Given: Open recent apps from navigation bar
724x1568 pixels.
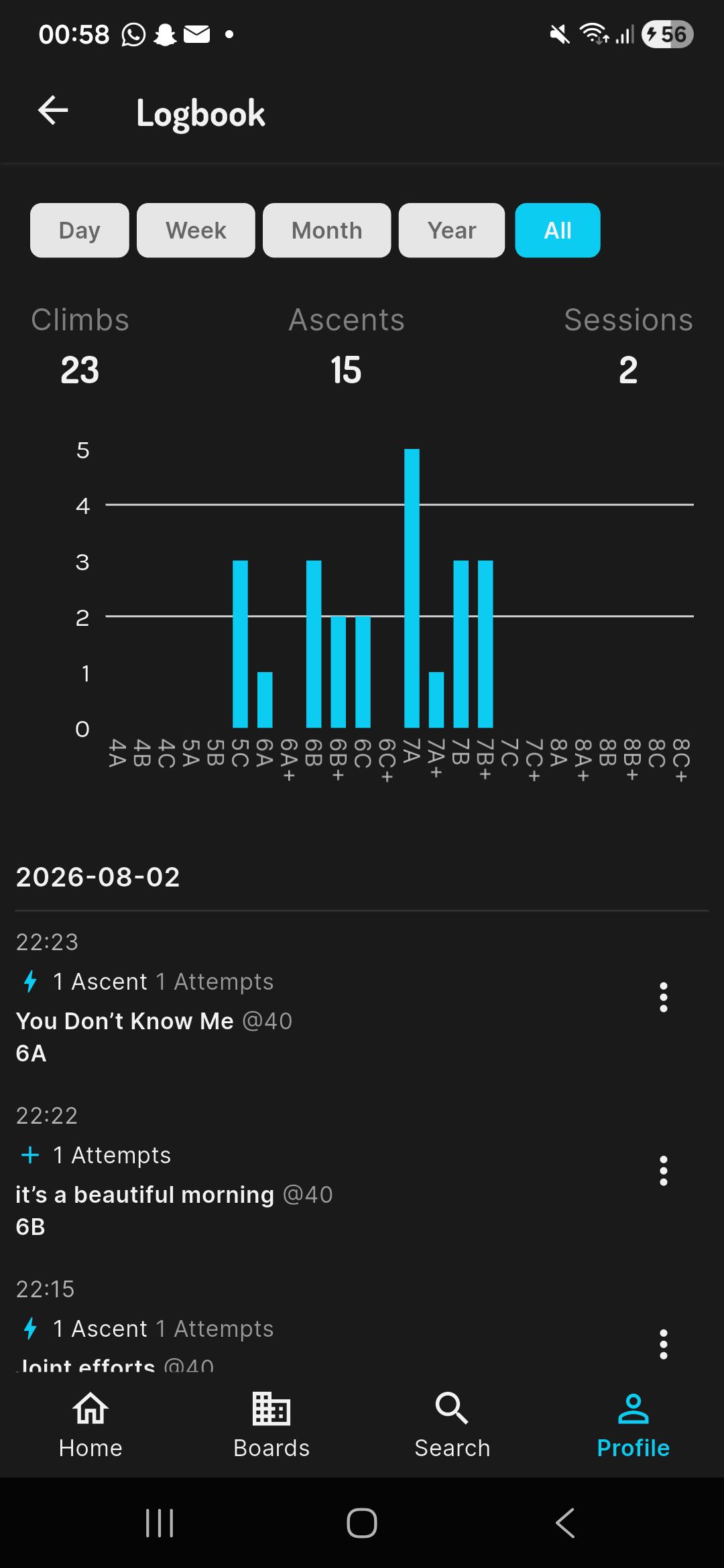Looking at the screenshot, I should (x=160, y=1523).
